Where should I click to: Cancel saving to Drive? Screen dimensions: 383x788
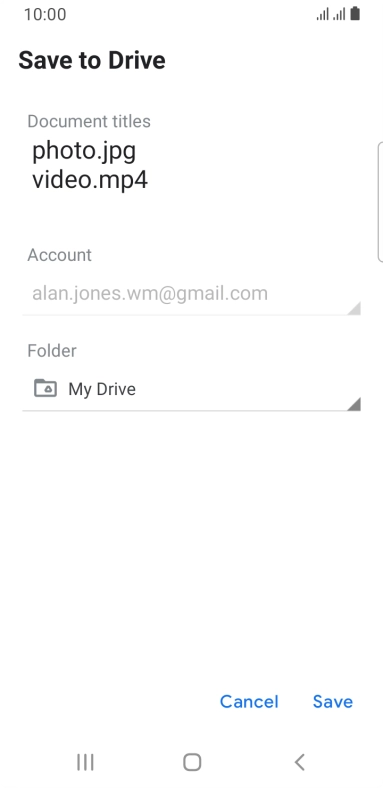tap(249, 702)
